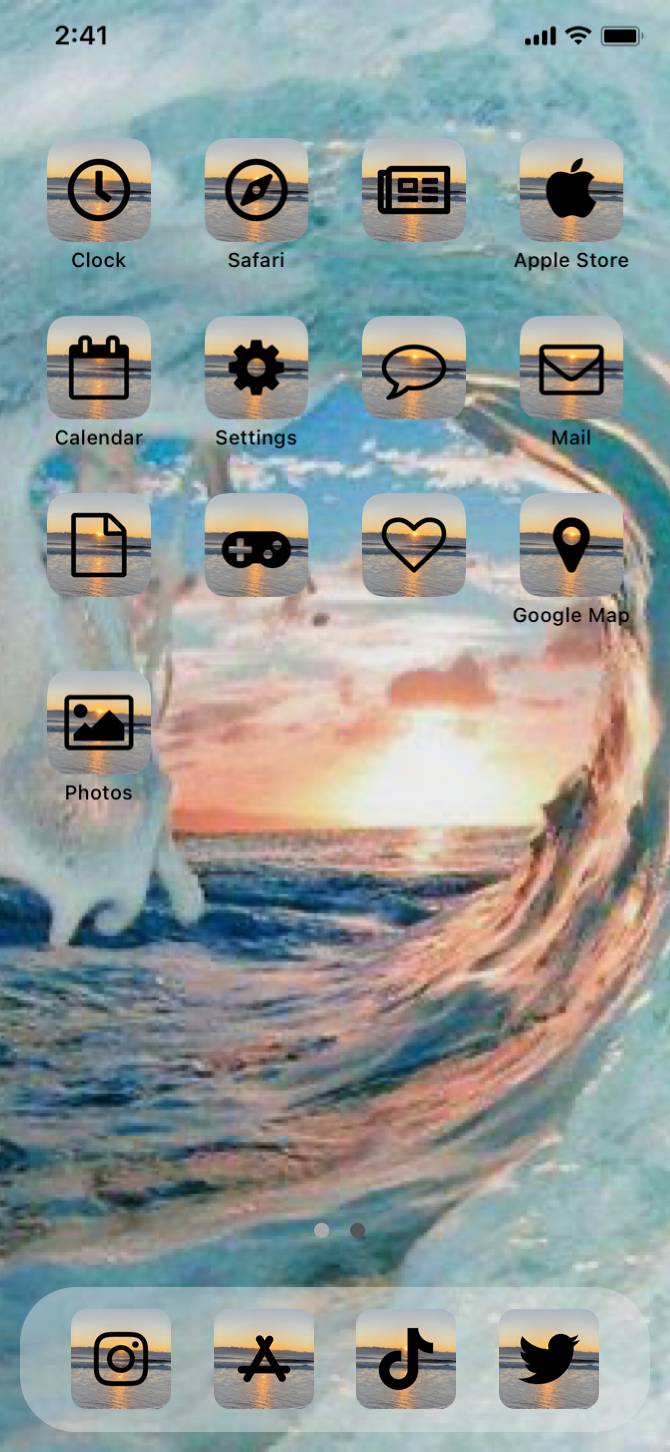Open the Mail app
This screenshot has height=1452, width=670.
[x=571, y=367]
